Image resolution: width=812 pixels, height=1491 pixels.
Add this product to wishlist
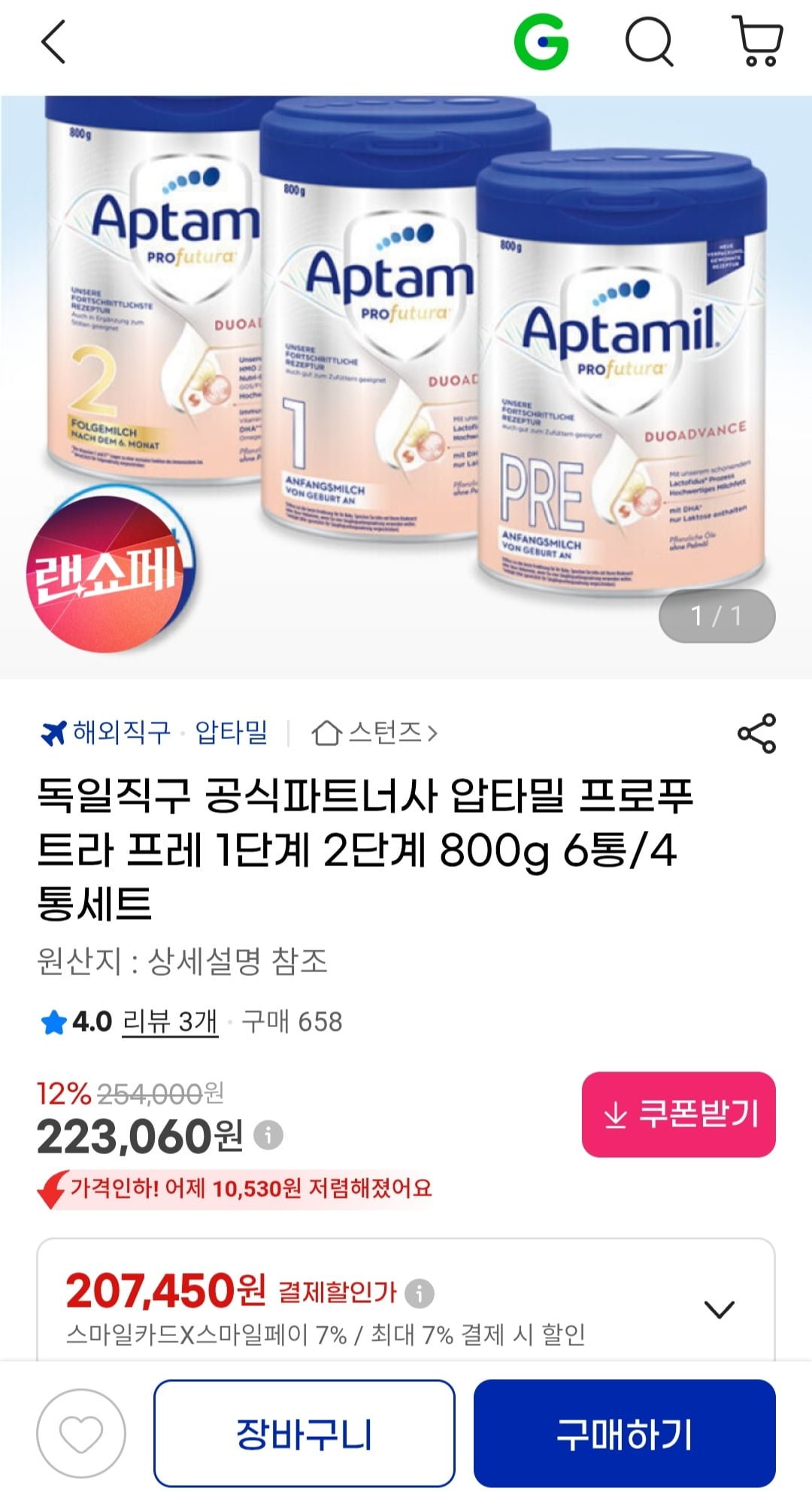[81, 1433]
